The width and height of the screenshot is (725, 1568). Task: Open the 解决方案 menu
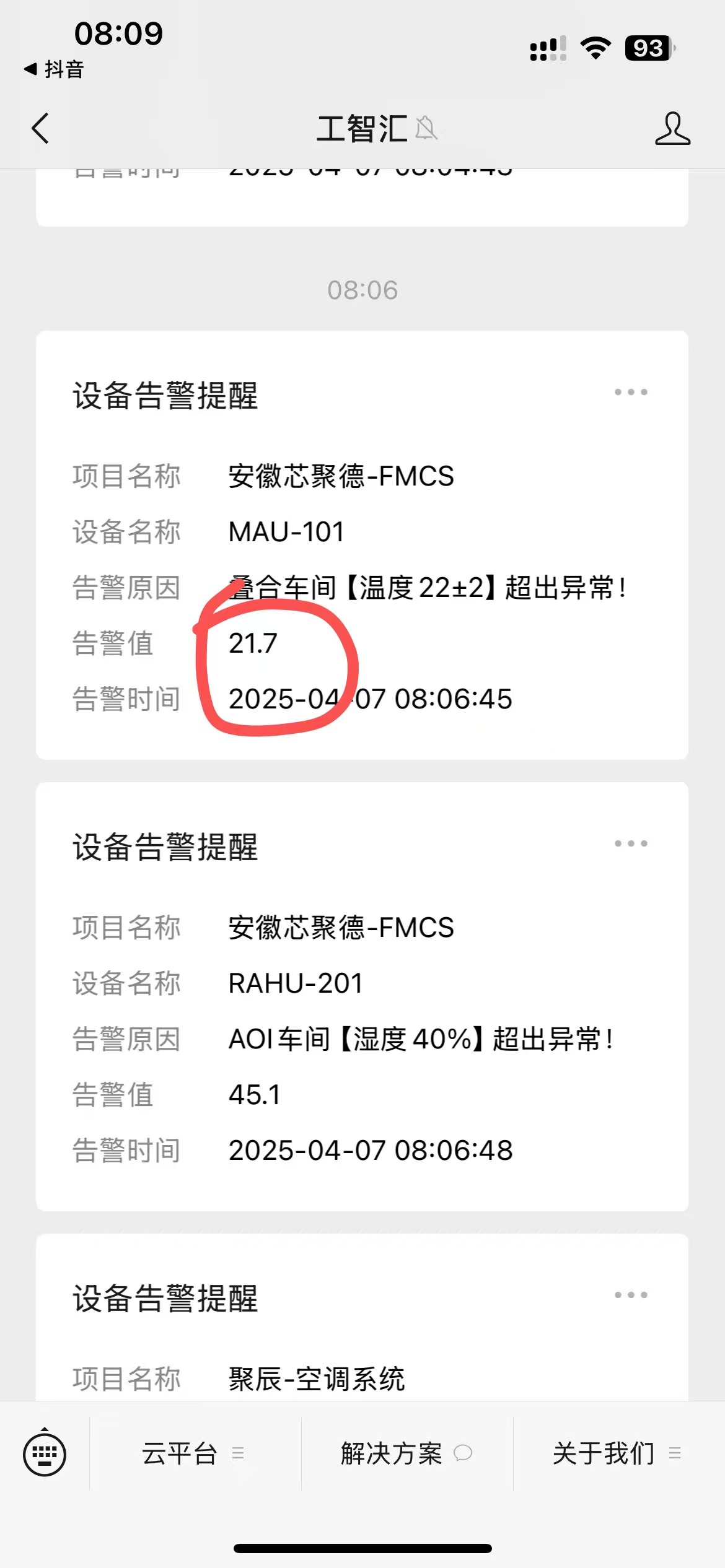coord(407,1453)
